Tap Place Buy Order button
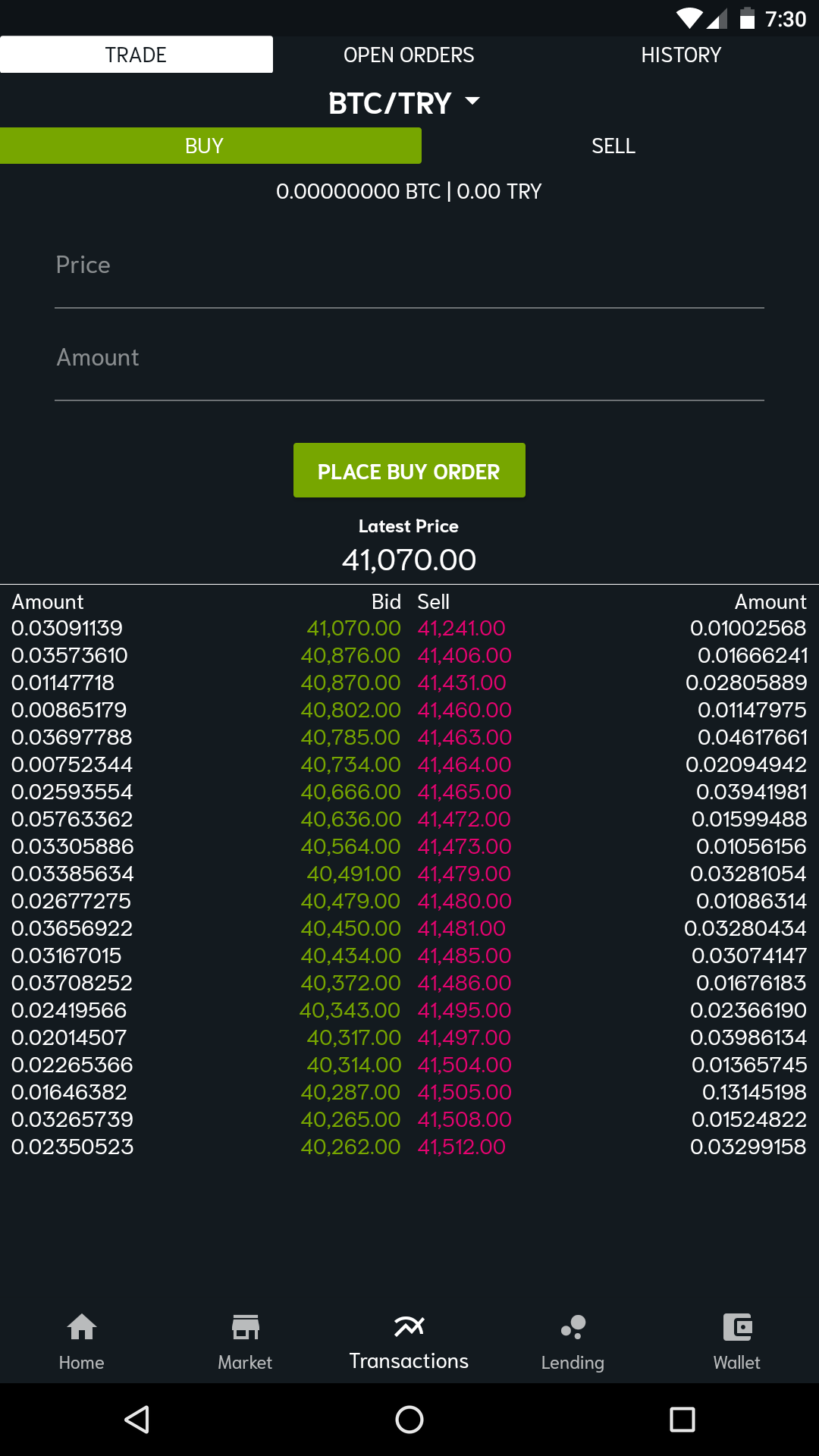The width and height of the screenshot is (819, 1456). tap(409, 470)
